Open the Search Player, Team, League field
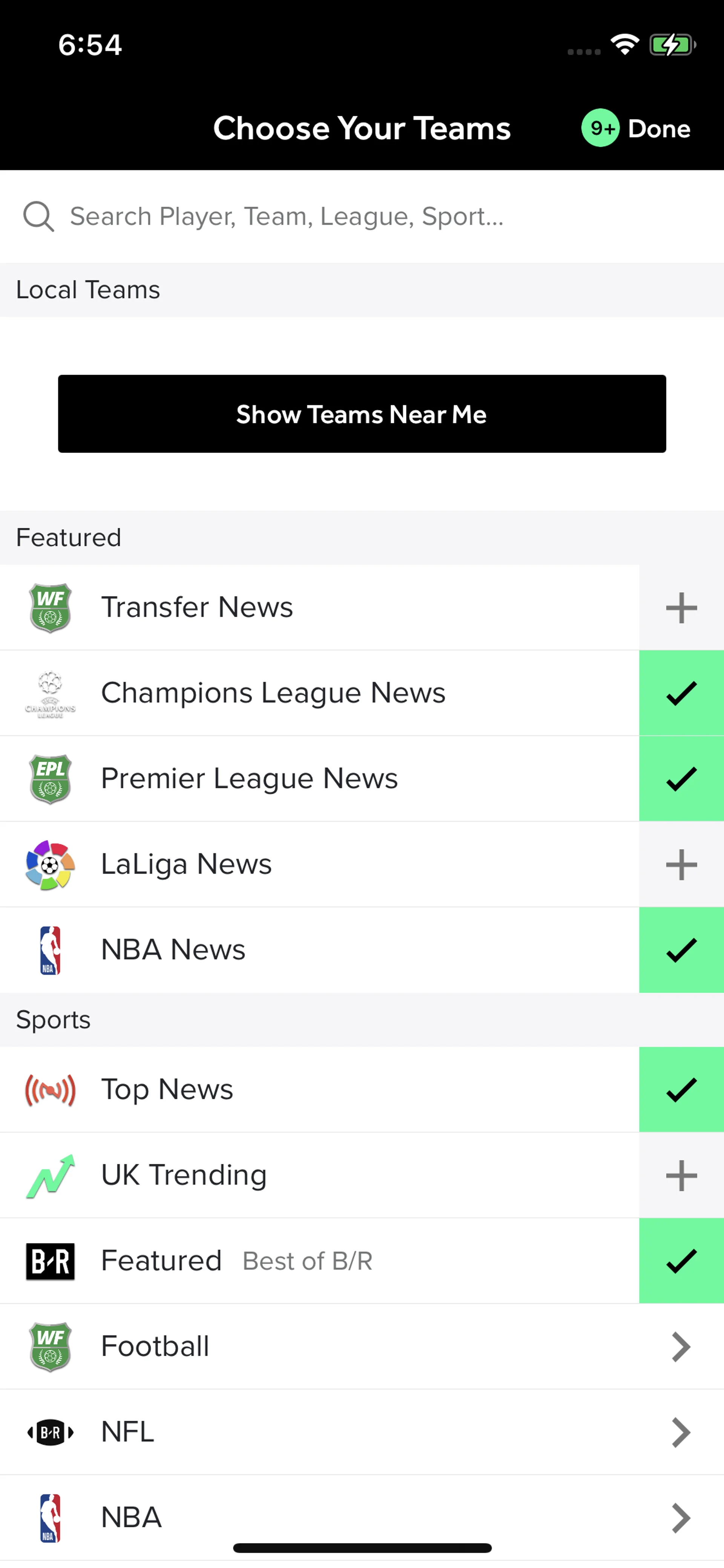Viewport: 724px width, 1568px height. point(286,217)
